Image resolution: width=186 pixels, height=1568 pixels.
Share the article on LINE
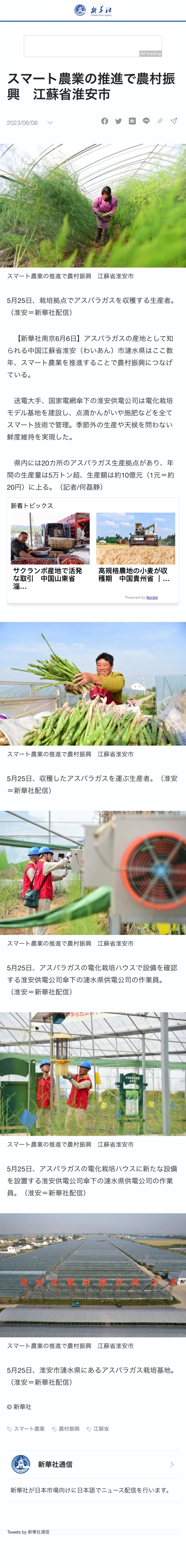[146, 121]
